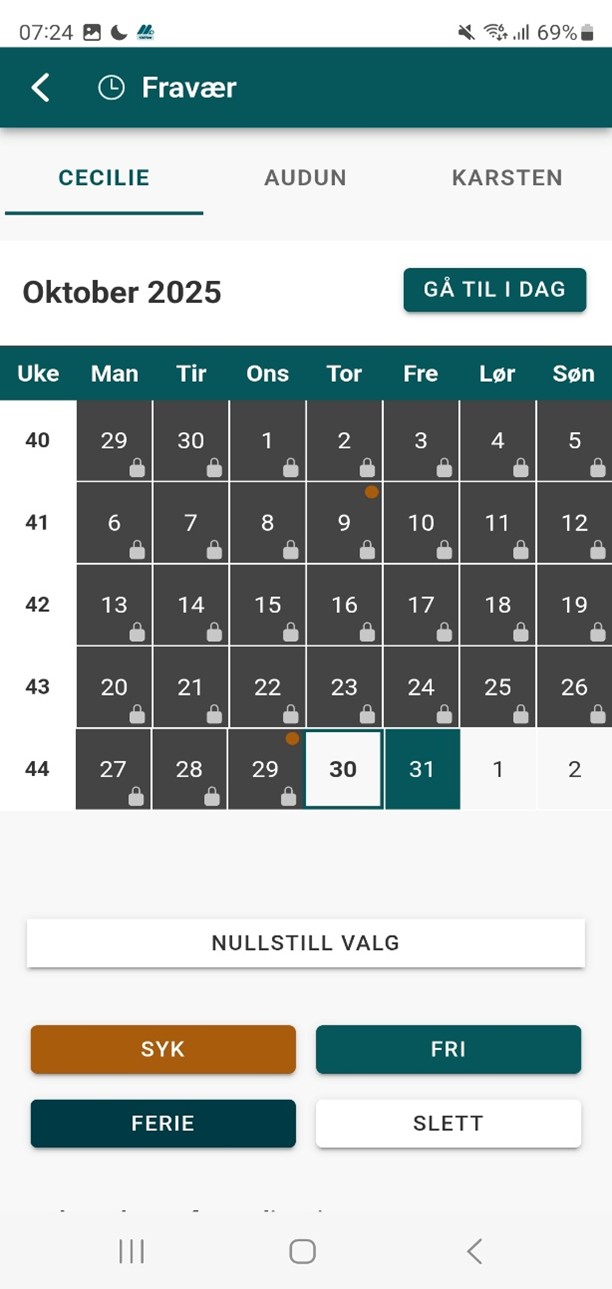Register Ferie for selected day
The image size is (612, 1289).
pyautogui.click(x=163, y=1123)
